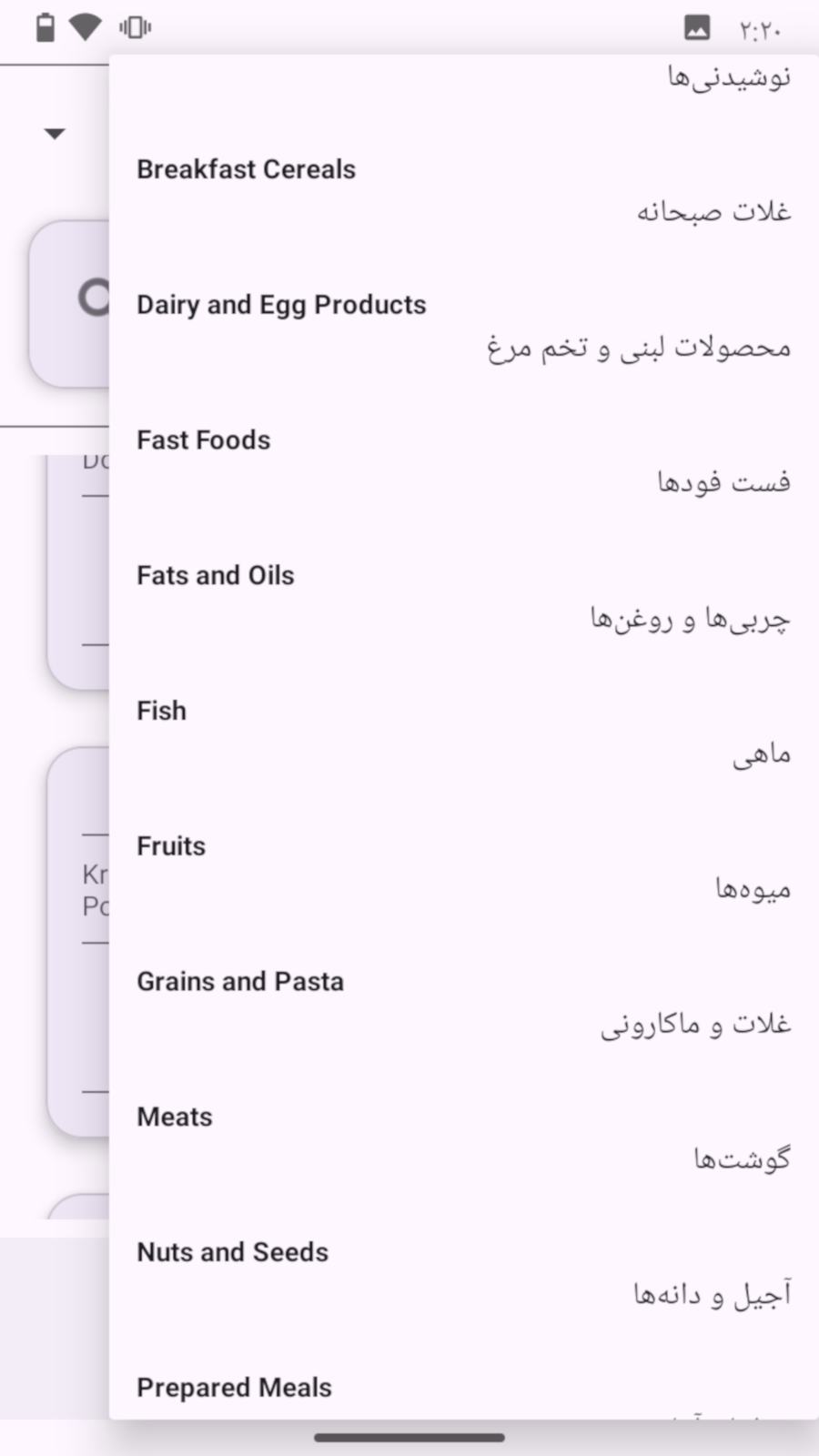Tap the screenshot notification icon in the status bar
The image size is (819, 1456).
pos(697,27)
